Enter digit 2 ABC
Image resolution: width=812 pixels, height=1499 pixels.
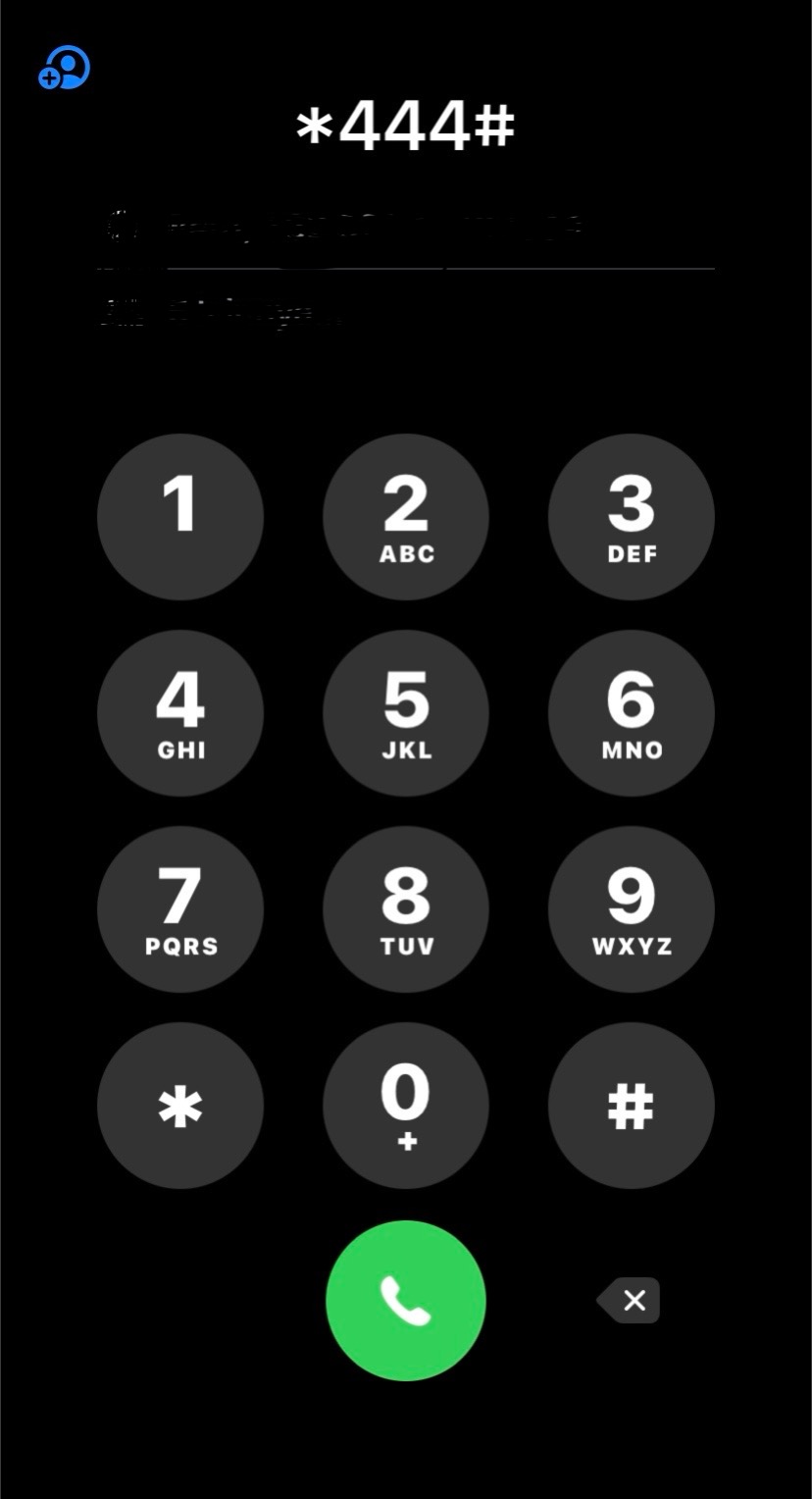[x=406, y=517]
